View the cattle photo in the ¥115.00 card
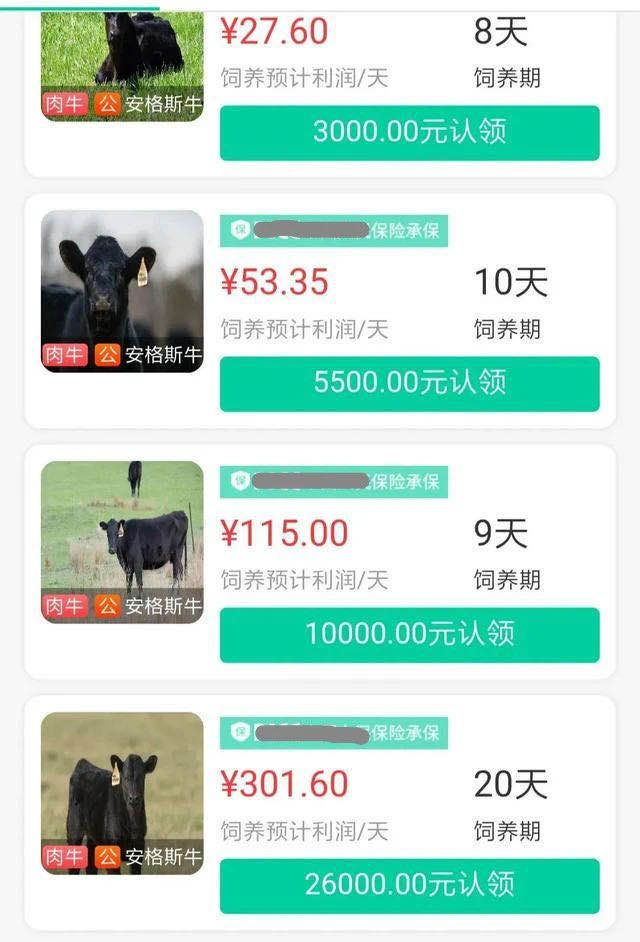640x942 pixels. coord(122,541)
